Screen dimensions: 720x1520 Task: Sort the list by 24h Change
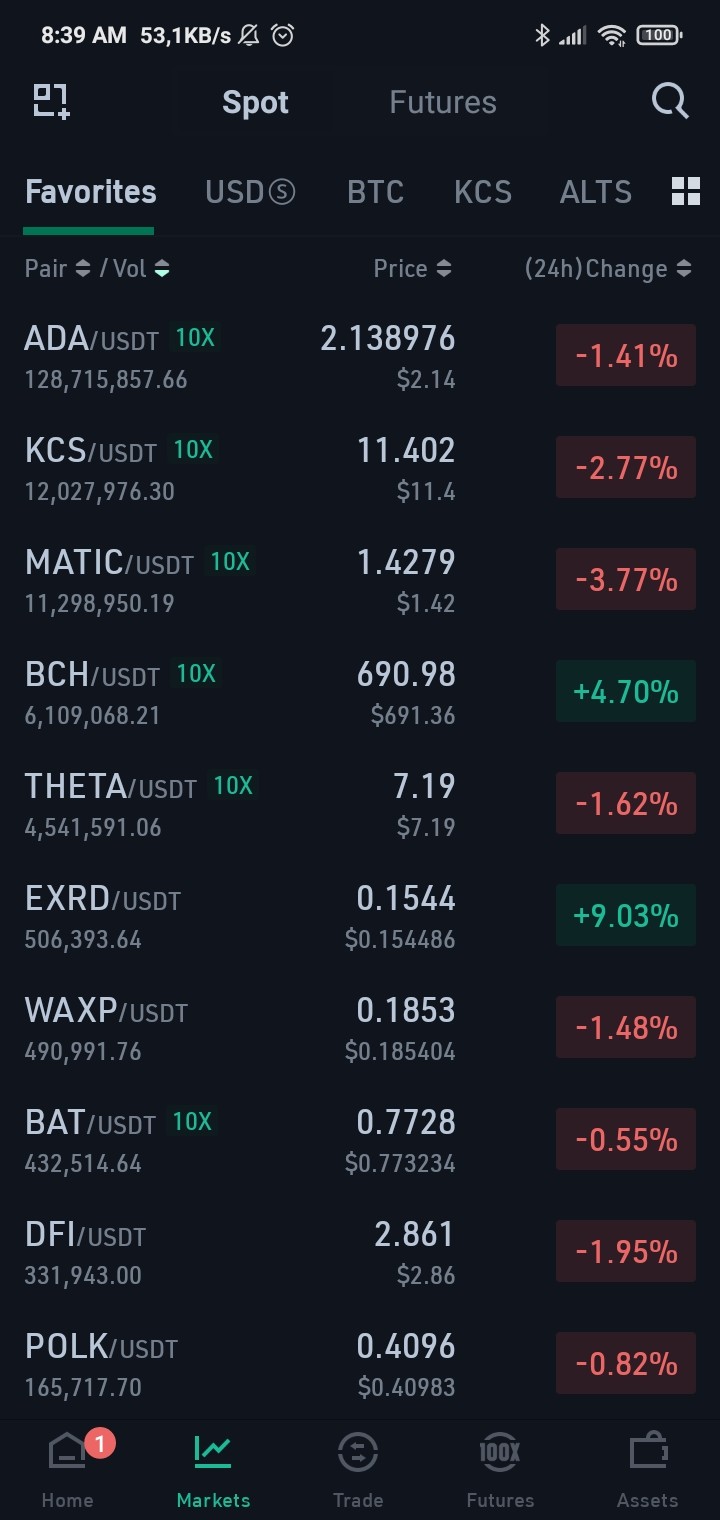click(608, 268)
